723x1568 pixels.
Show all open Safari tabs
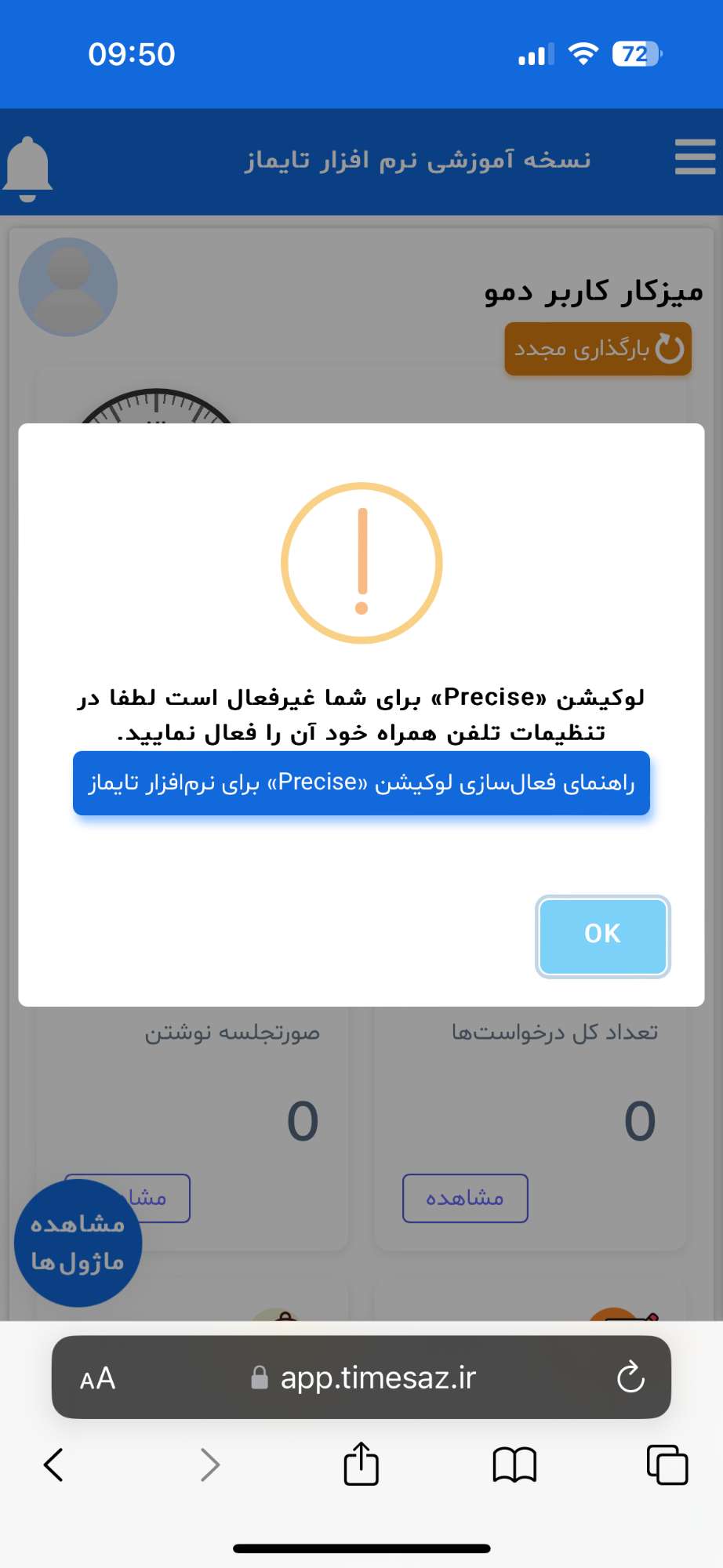click(x=667, y=1464)
